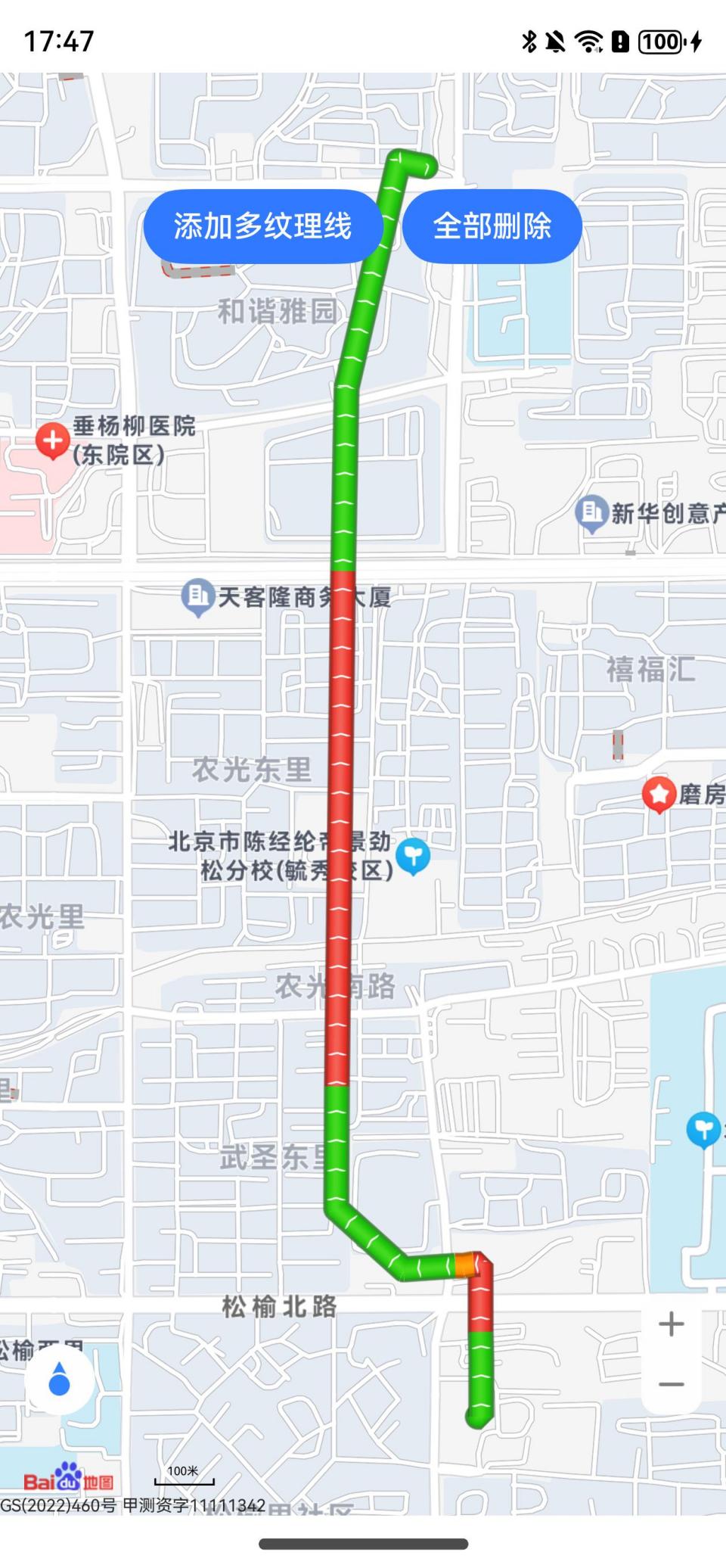Tap the battery 100 indicator

tap(661, 43)
